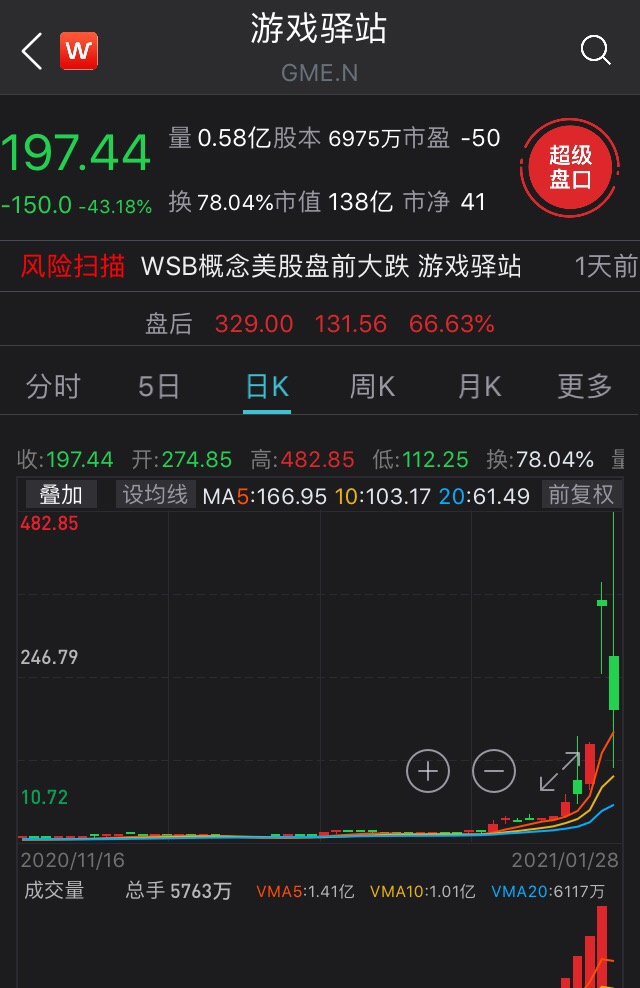Viewport: 640px width, 988px height.
Task: Select the 日K chart tab
Action: pyautogui.click(x=267, y=386)
